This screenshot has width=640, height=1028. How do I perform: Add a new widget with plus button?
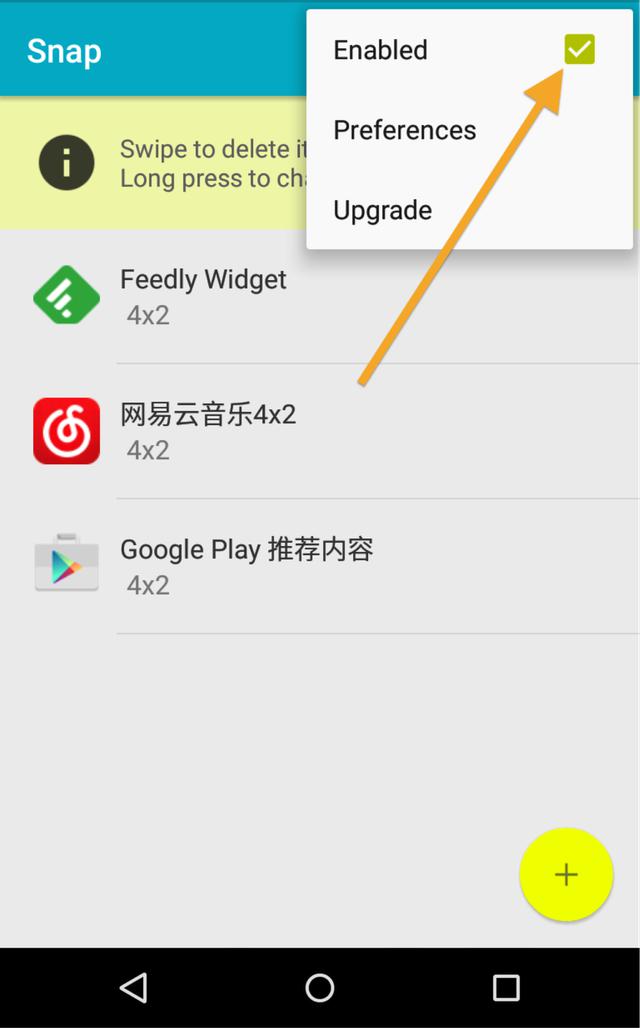[x=566, y=875]
